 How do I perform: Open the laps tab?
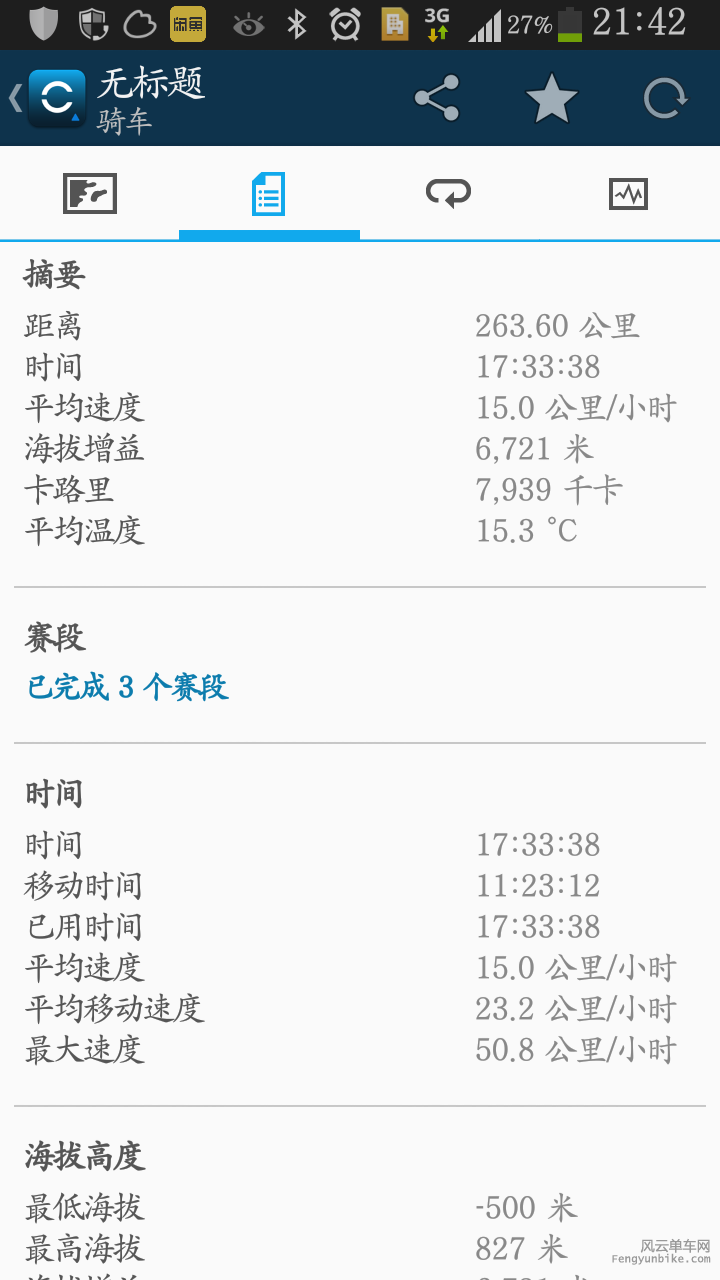tap(448, 193)
